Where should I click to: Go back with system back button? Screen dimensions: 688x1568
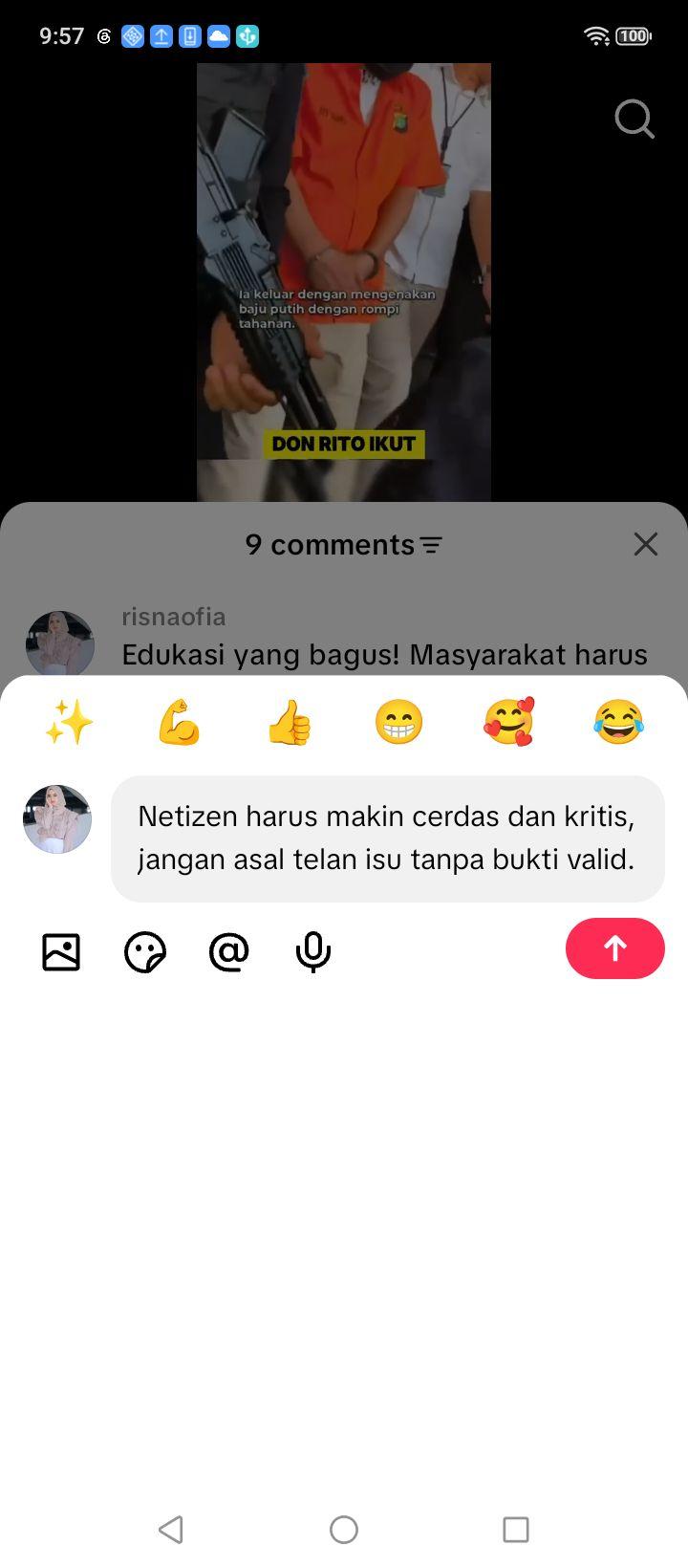(171, 1530)
